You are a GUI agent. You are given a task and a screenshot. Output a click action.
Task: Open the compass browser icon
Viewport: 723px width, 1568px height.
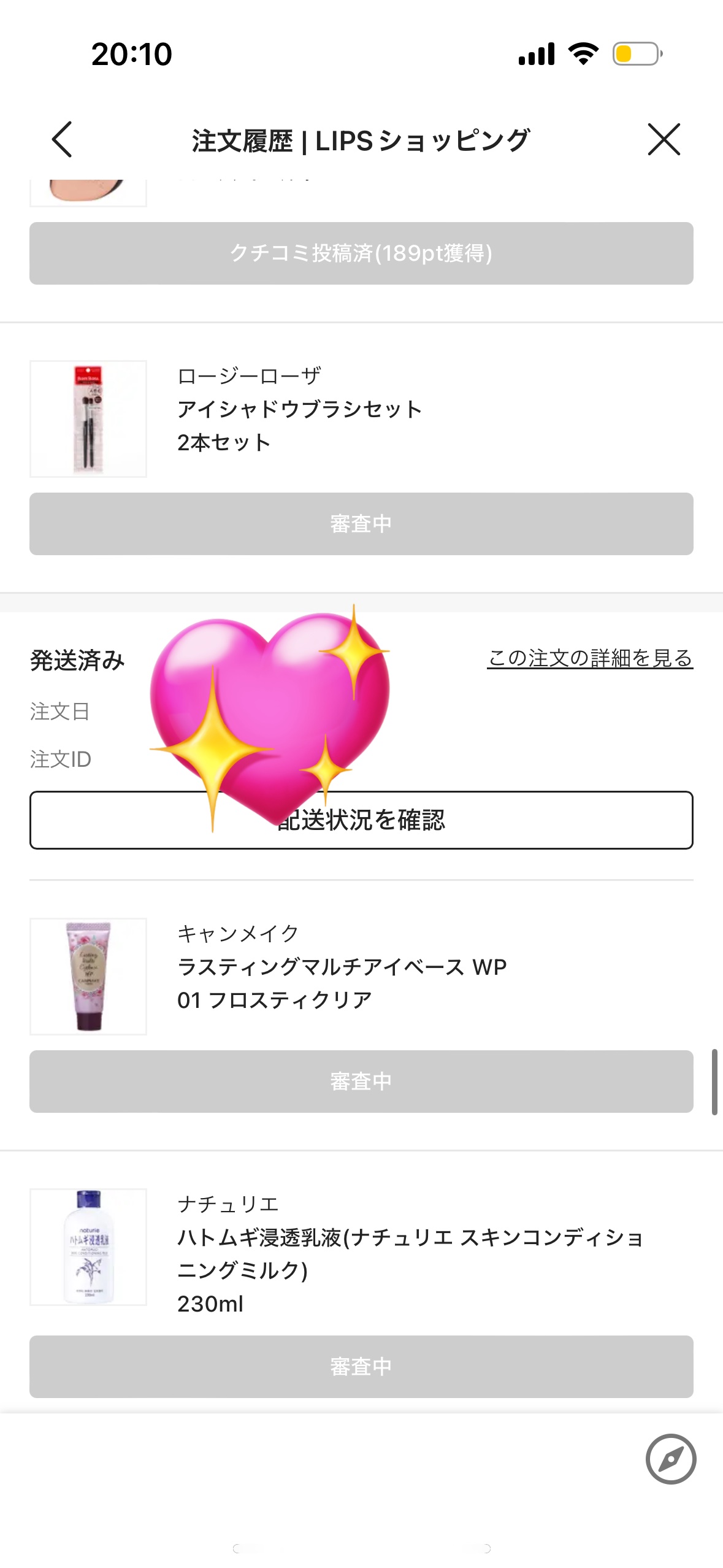coord(671,1459)
